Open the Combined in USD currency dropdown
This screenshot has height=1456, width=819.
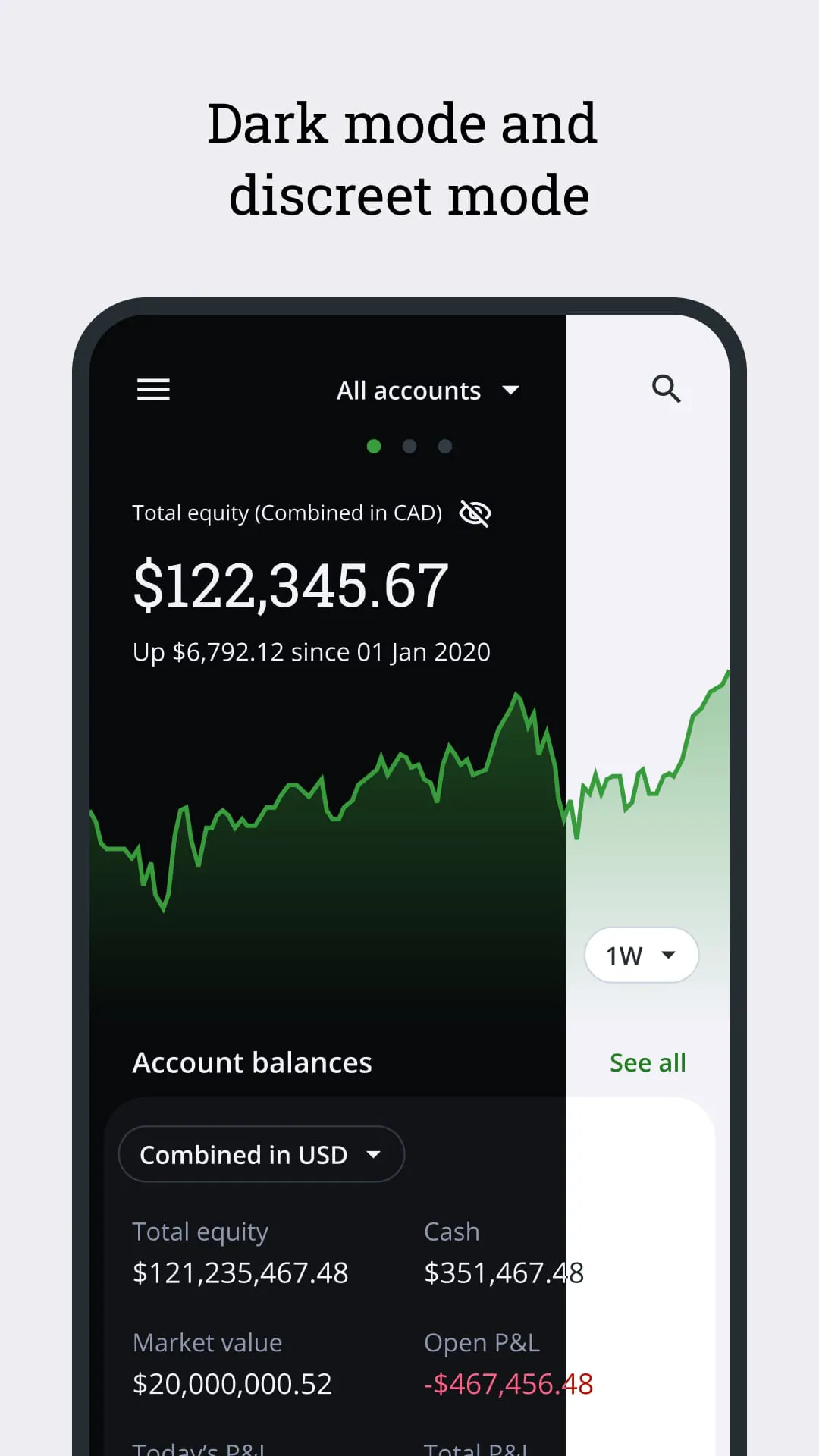click(260, 1154)
